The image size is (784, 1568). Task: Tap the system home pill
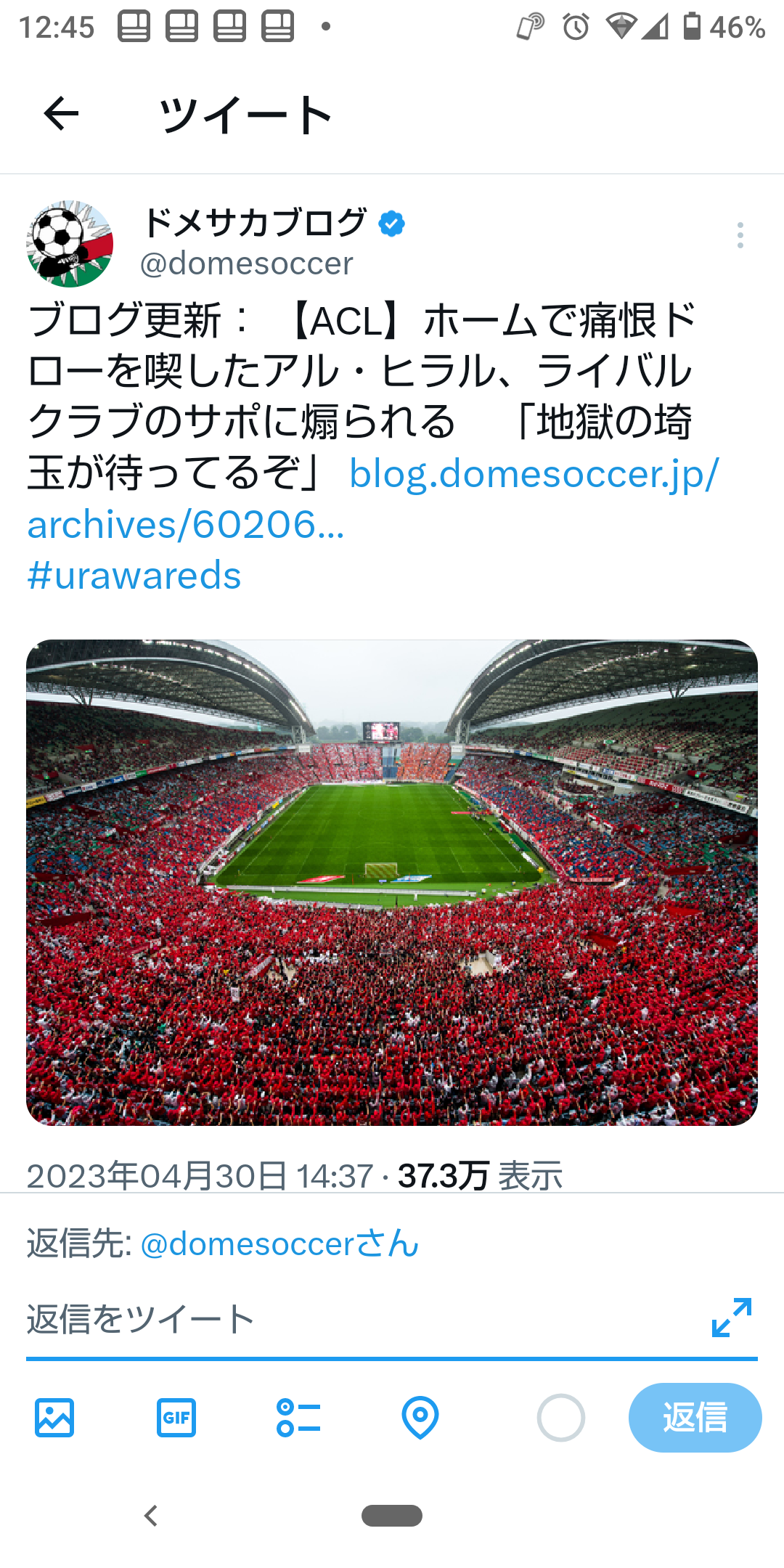coord(392,1516)
